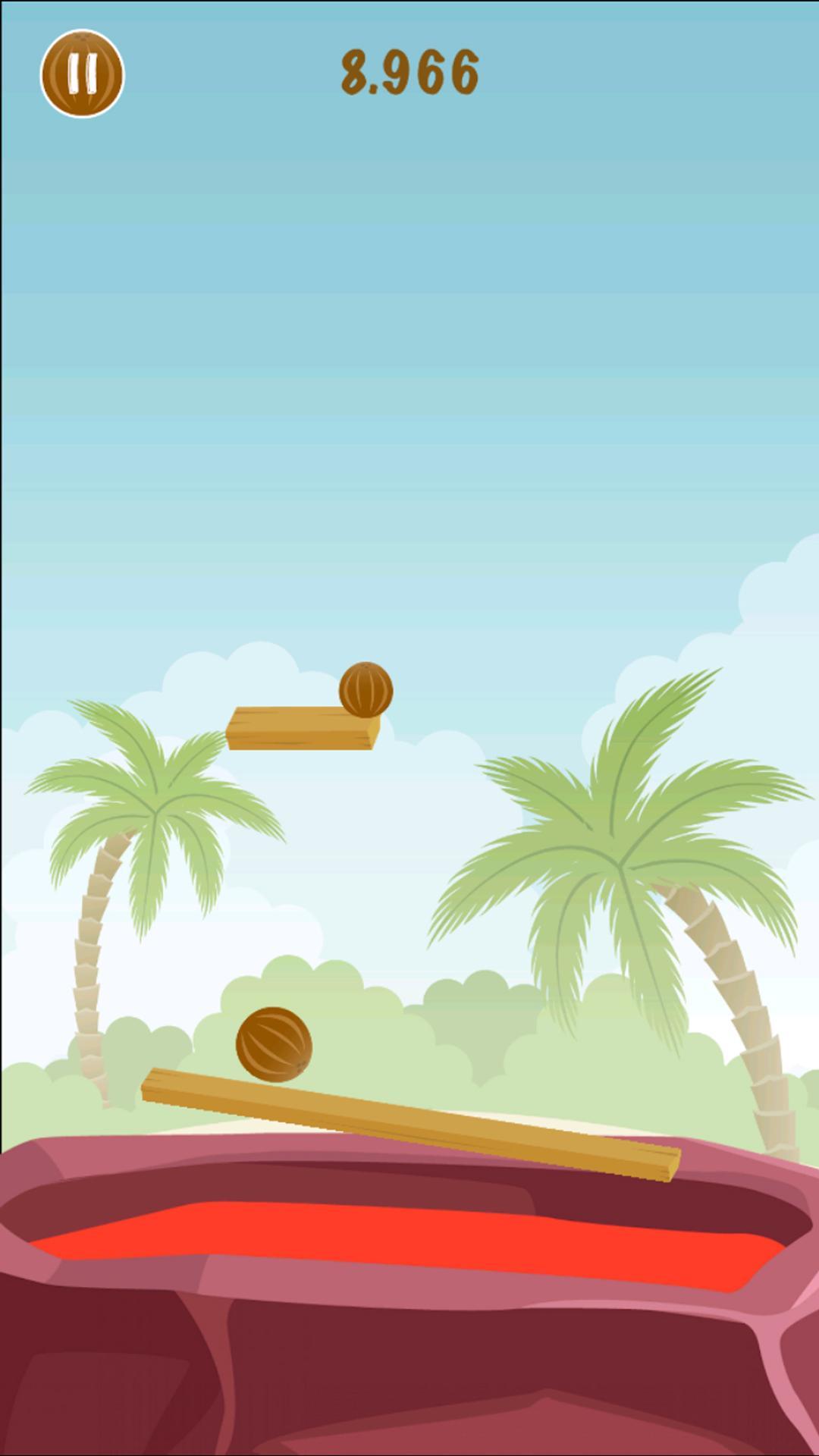This screenshot has width=819, height=1456.
Task: Click the score display showing 8.966
Action: pyautogui.click(x=409, y=72)
